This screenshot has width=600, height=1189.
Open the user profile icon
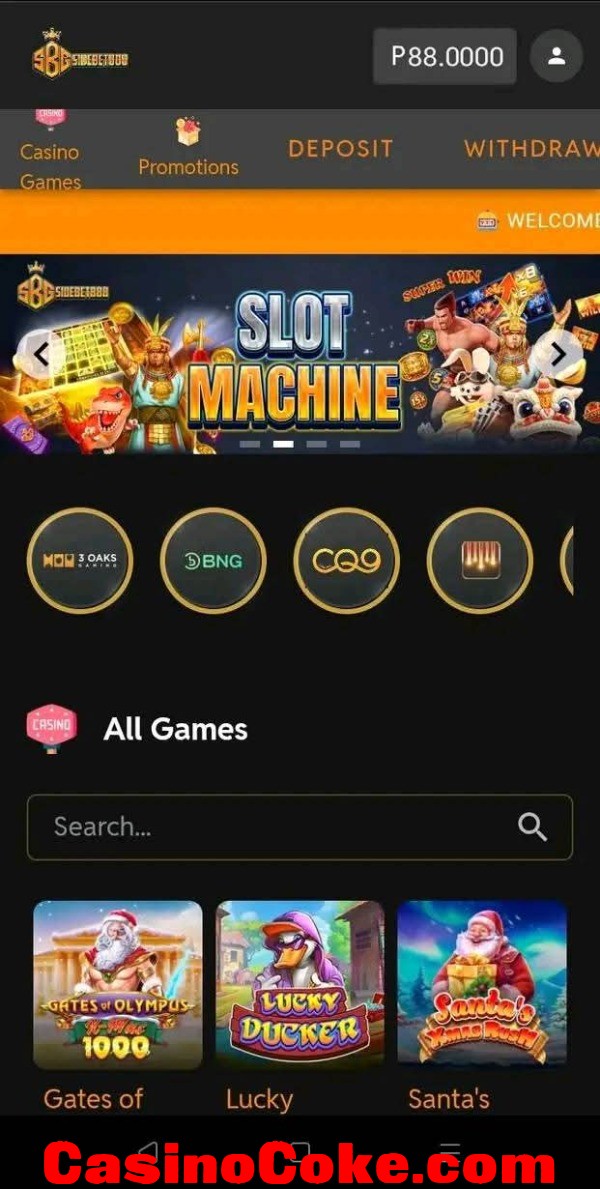tap(556, 56)
